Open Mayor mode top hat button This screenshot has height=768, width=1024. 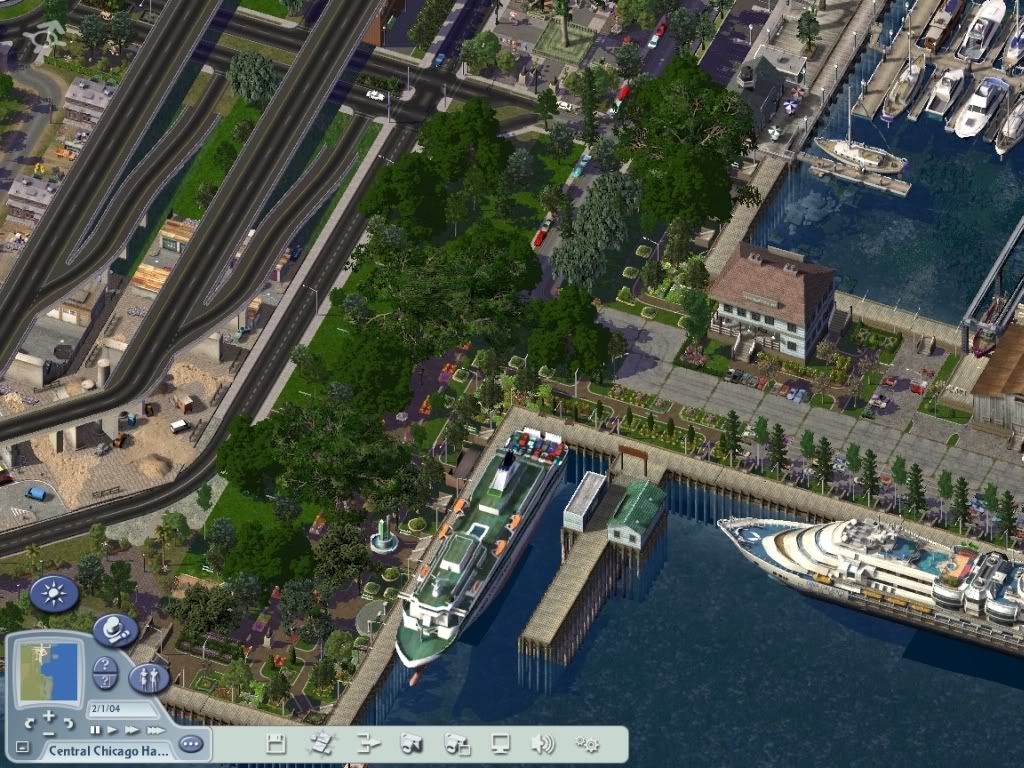pyautogui.click(x=116, y=630)
